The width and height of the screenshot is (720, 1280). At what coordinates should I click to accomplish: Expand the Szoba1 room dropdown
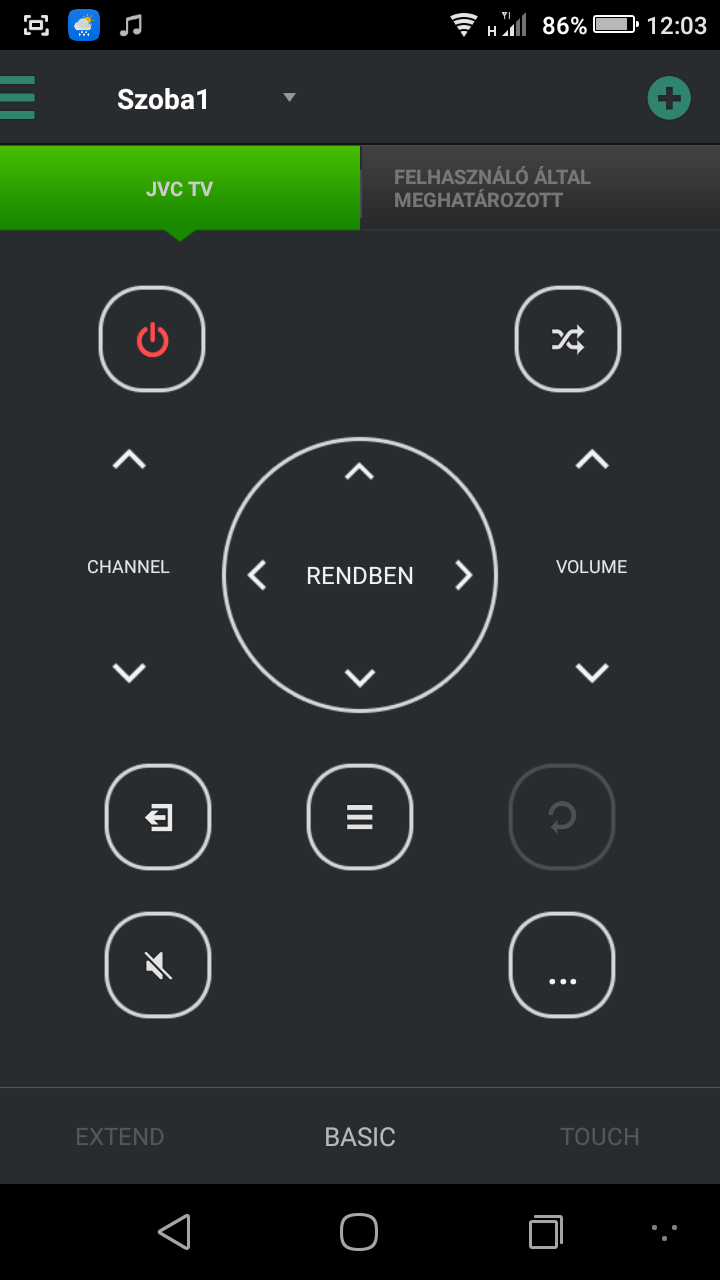click(289, 98)
